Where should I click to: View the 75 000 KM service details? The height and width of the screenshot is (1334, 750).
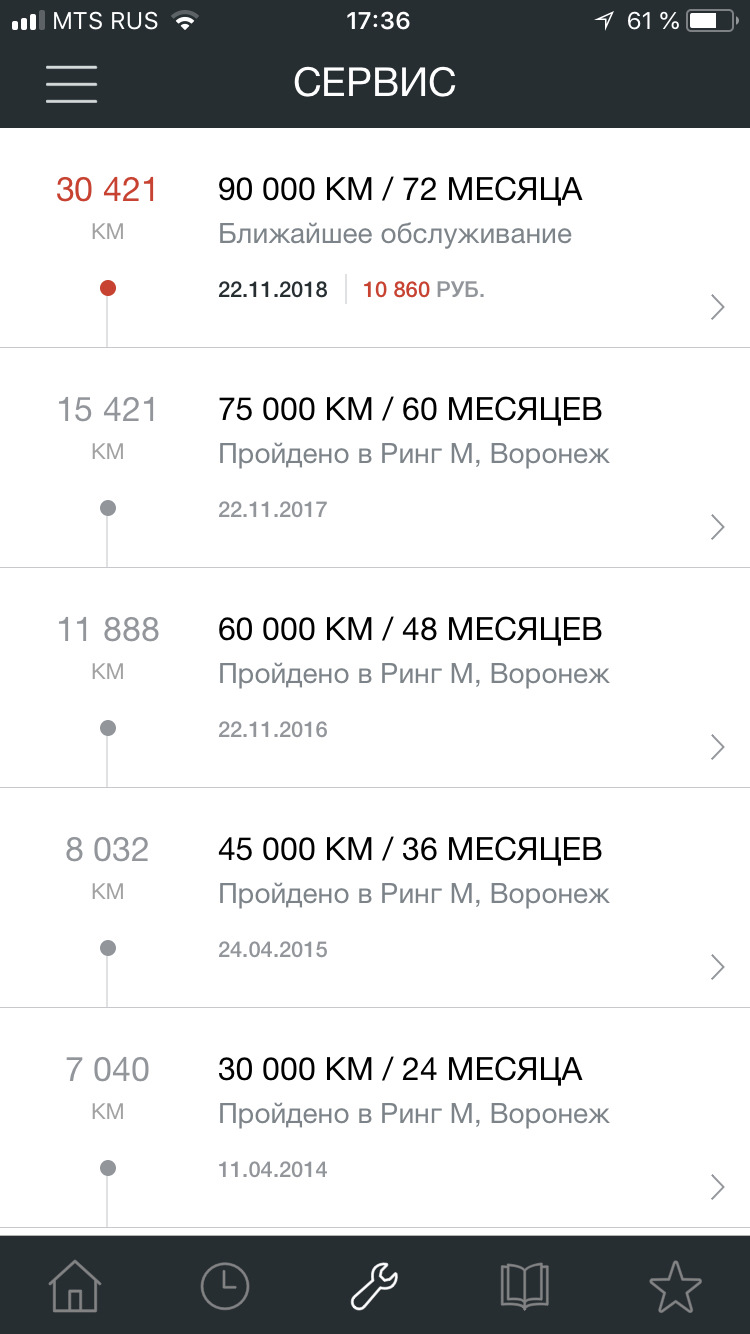coord(400,458)
